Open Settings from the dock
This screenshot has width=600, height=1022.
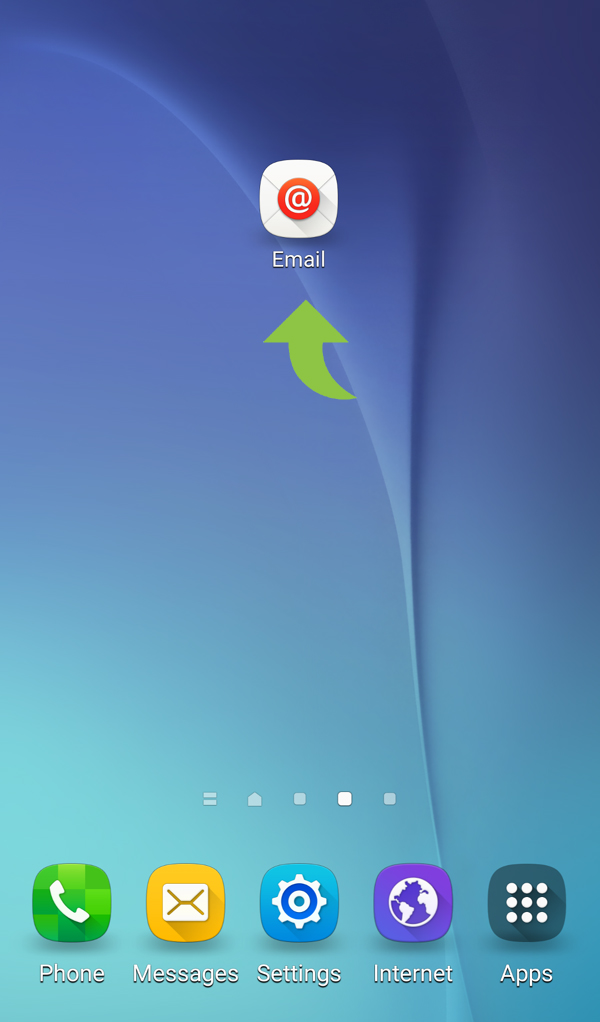tap(299, 903)
